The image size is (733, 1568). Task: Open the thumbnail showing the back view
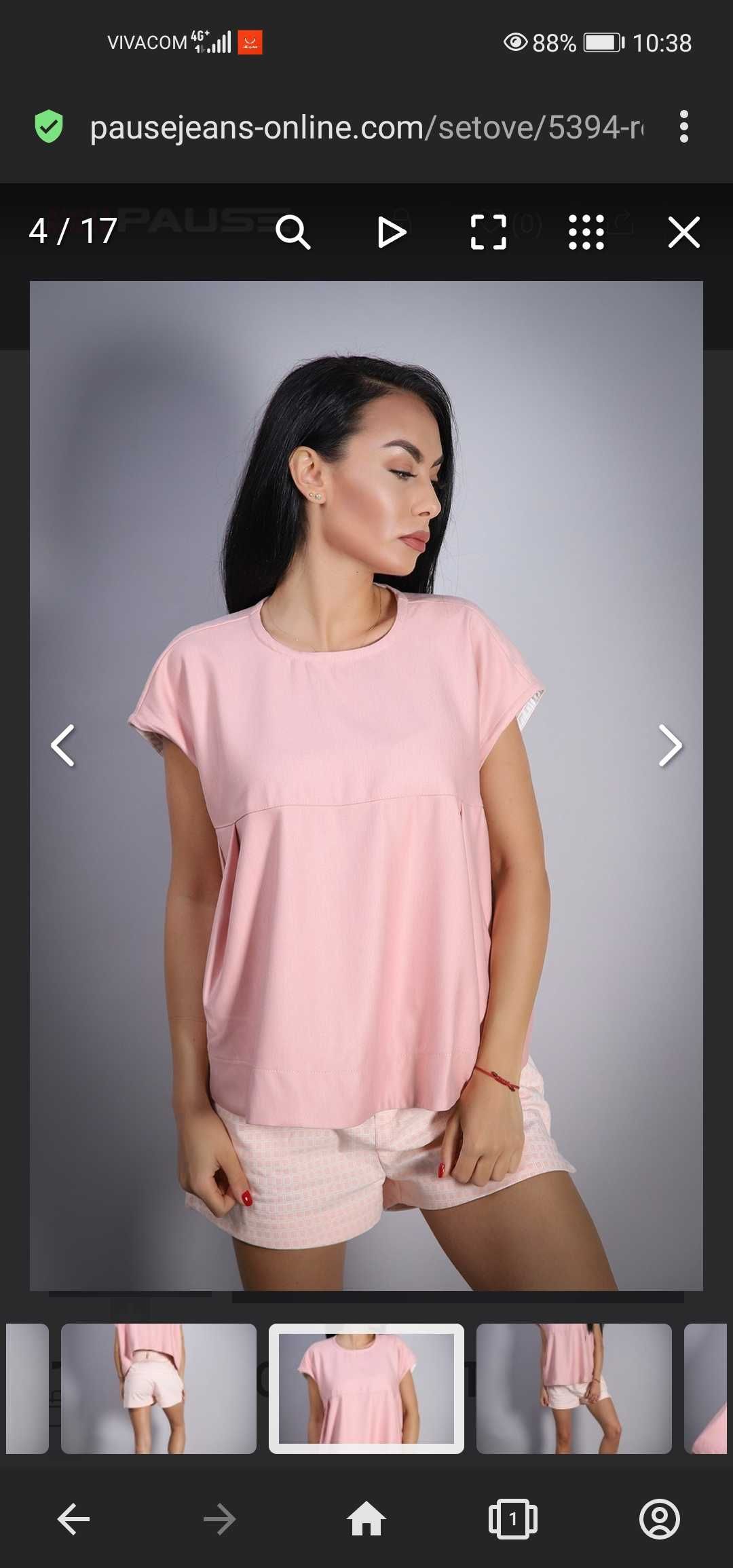pyautogui.click(x=158, y=1388)
